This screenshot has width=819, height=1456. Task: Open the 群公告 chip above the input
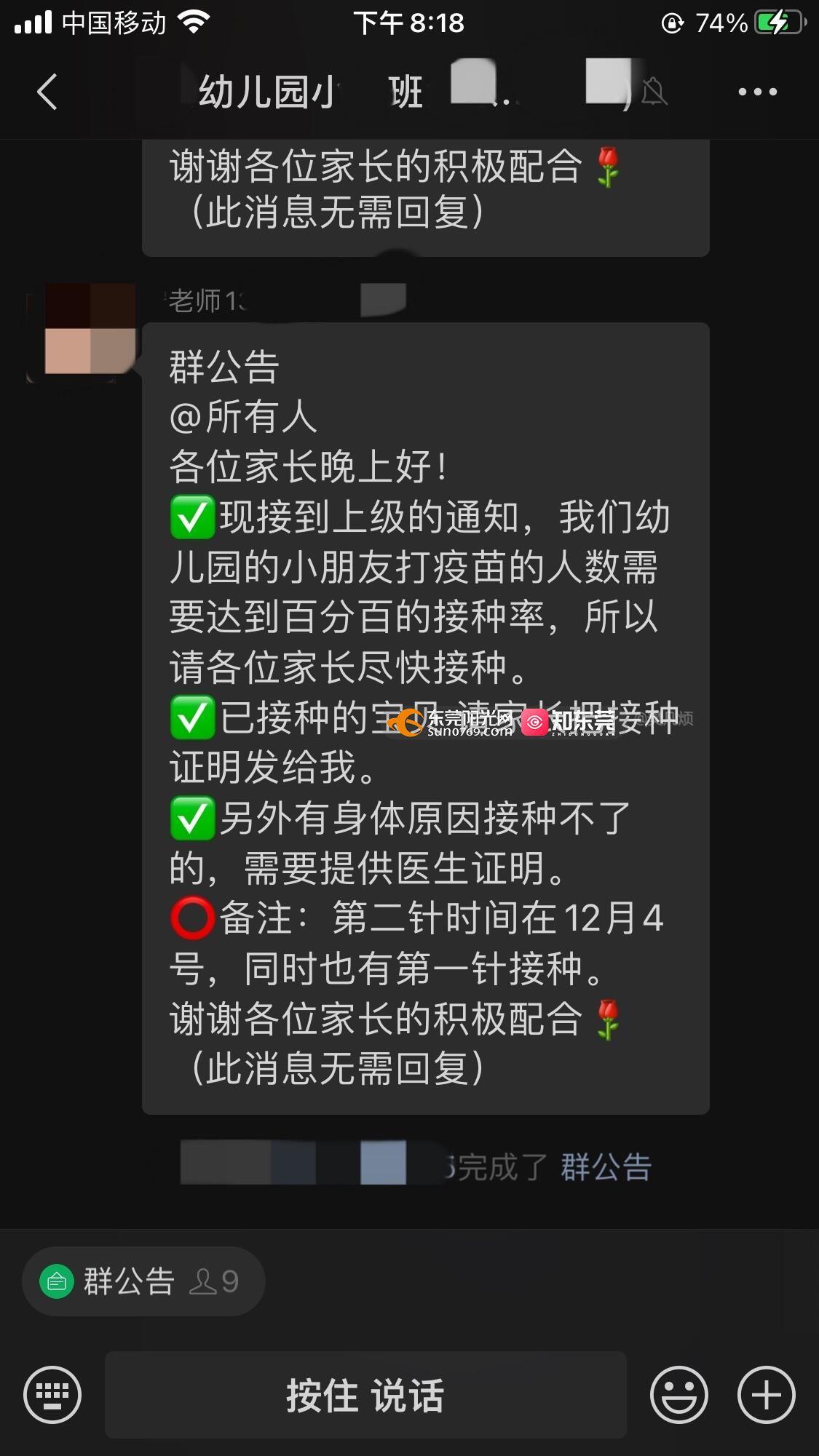point(143,1281)
